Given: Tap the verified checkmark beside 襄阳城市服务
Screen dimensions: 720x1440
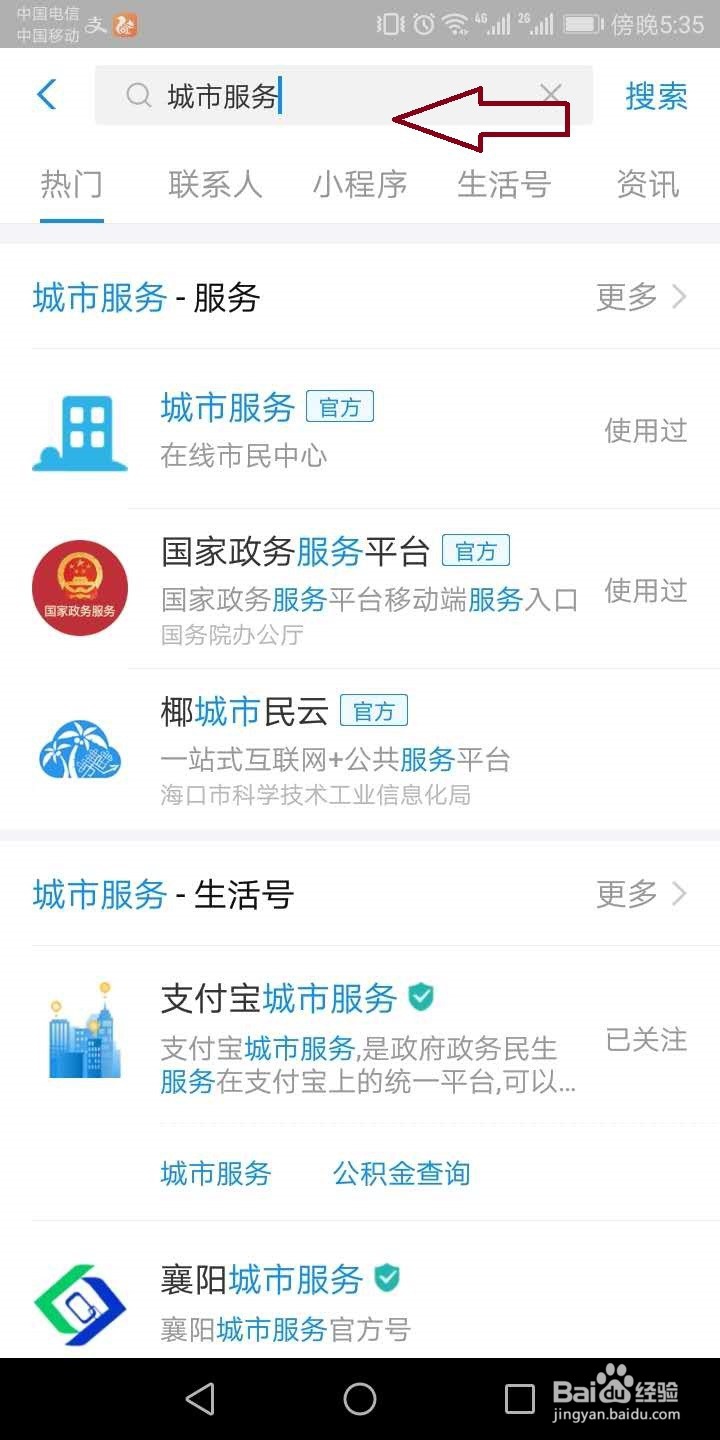Looking at the screenshot, I should 389,1277.
